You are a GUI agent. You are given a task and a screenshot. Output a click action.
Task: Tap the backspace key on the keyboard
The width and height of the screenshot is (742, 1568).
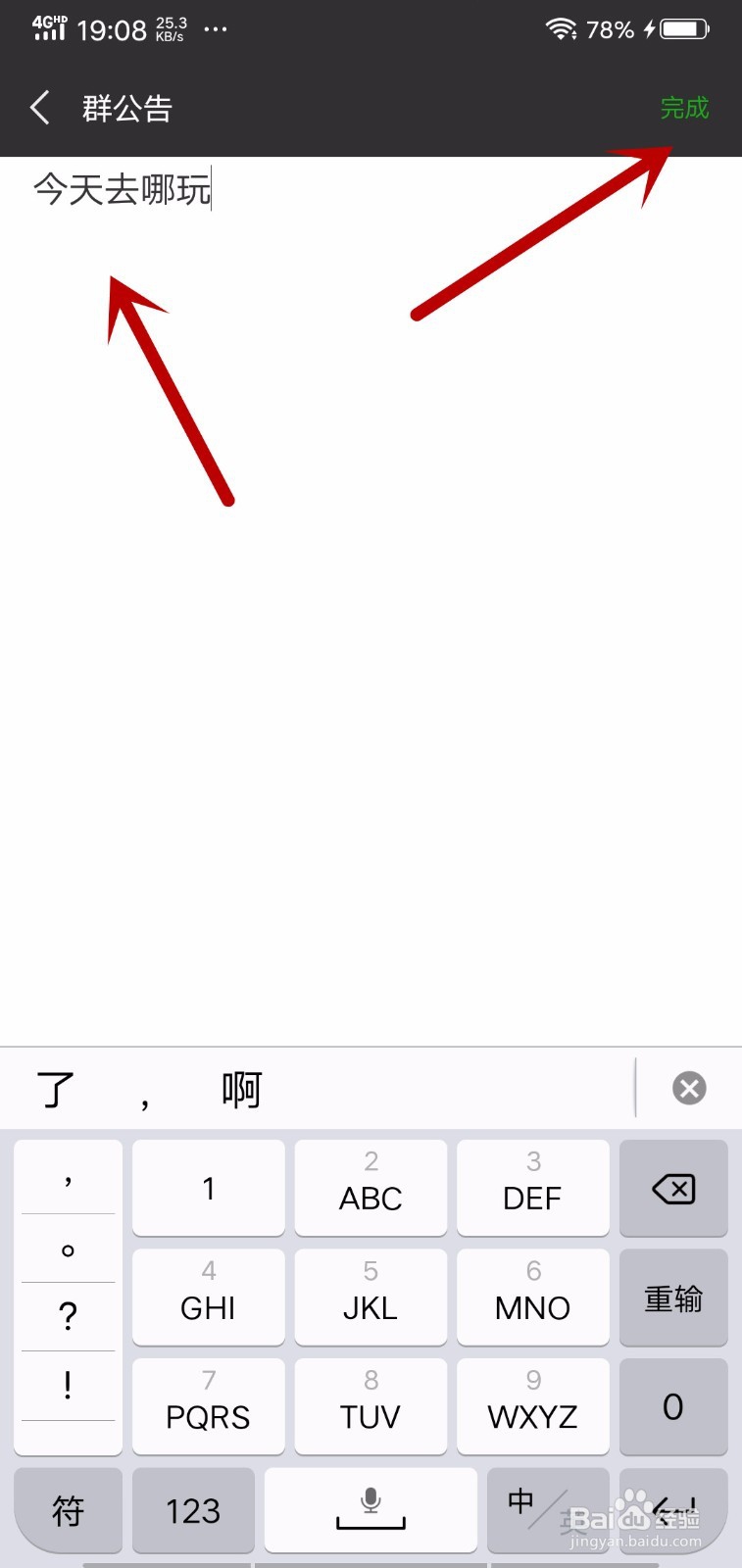[673, 1188]
